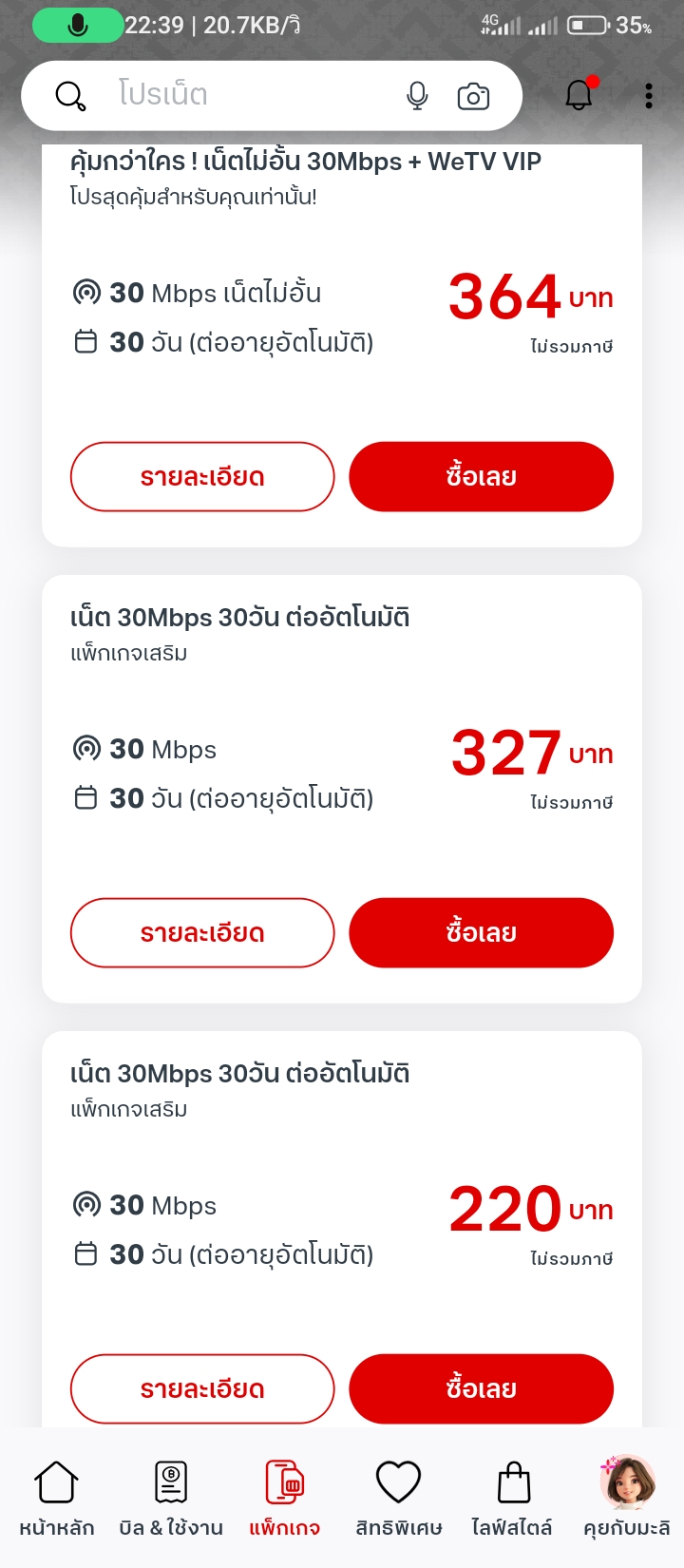684x1568 pixels.
Task: Open the three-dot overflow menu
Action: 649,95
